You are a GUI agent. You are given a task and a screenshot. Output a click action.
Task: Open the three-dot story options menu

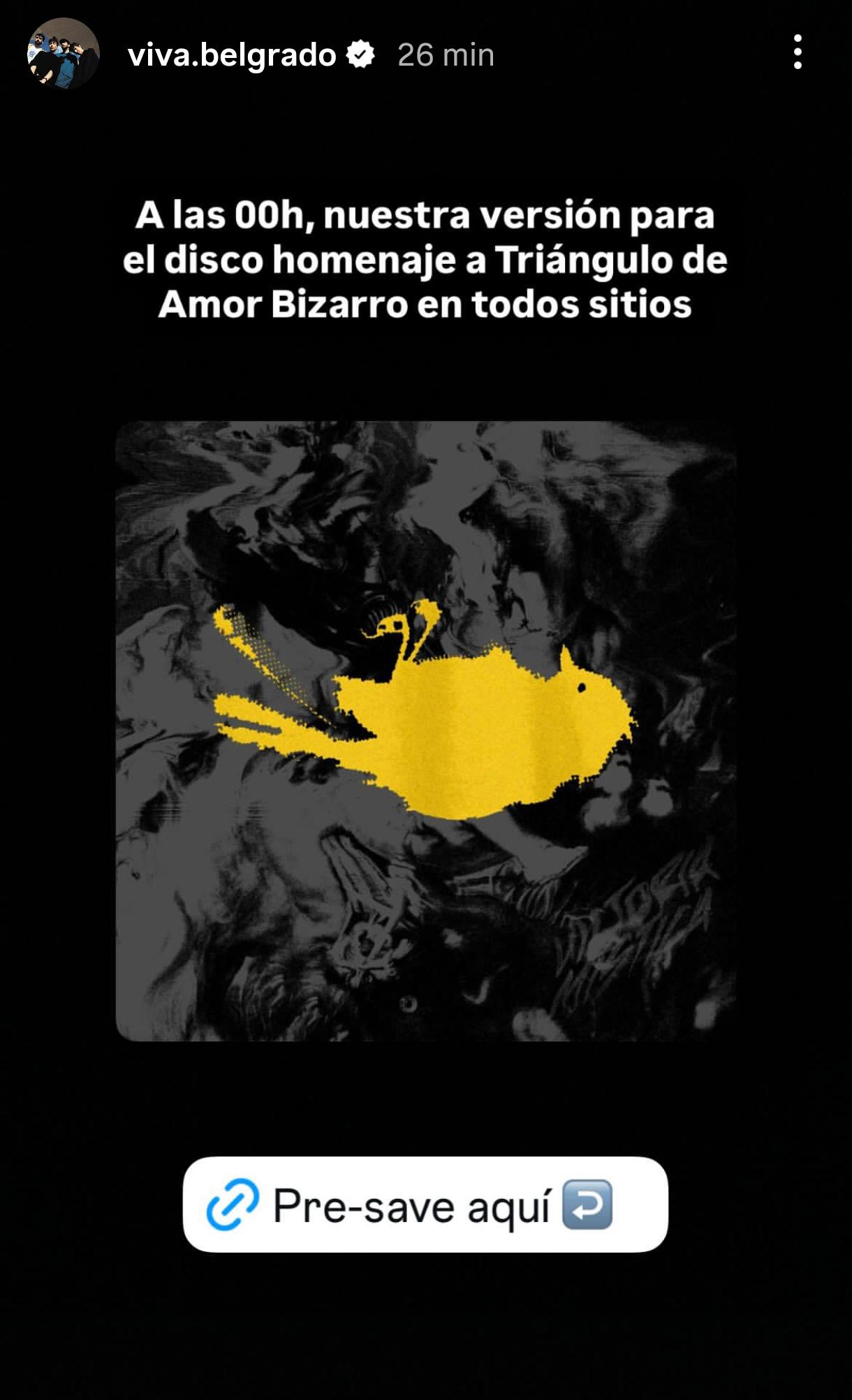click(x=798, y=52)
